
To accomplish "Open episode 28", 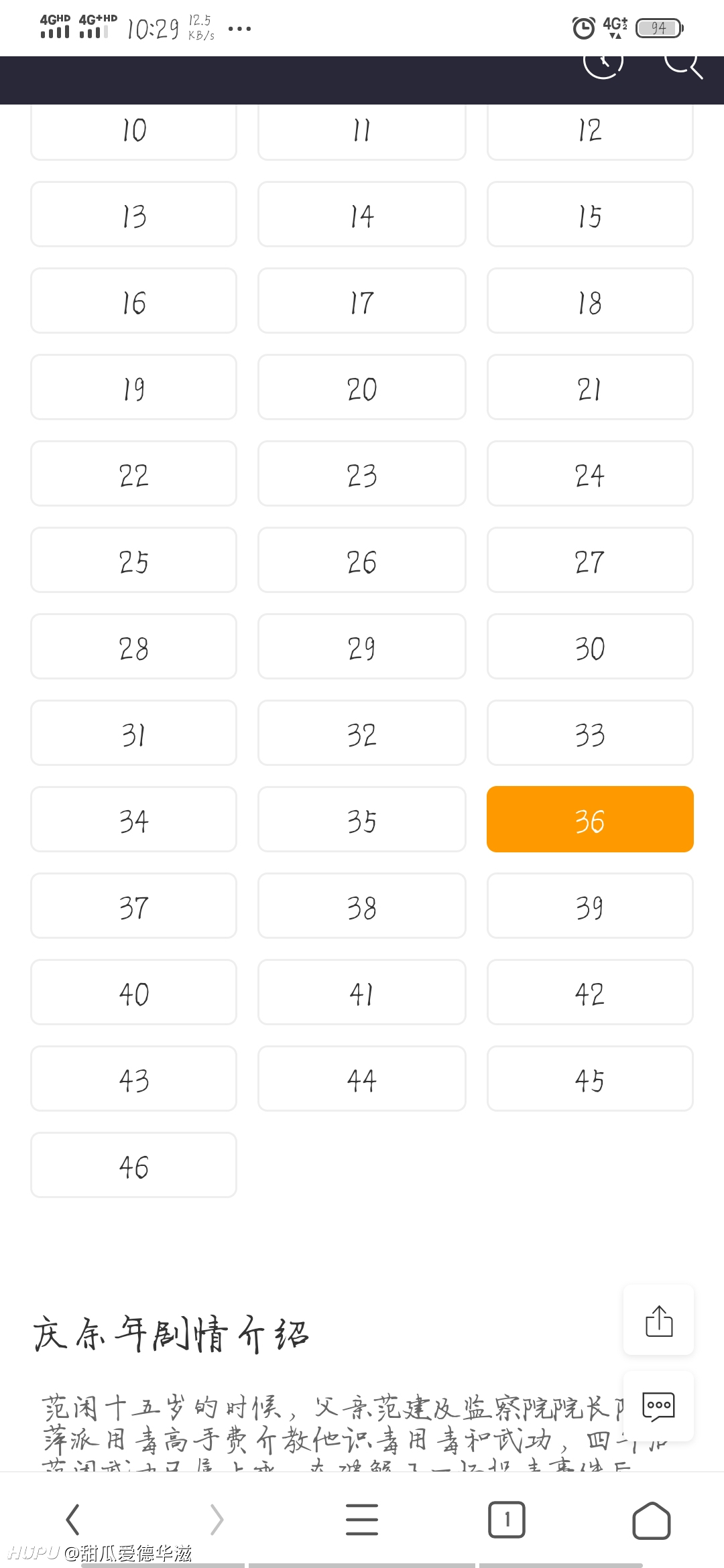I will 133,647.
